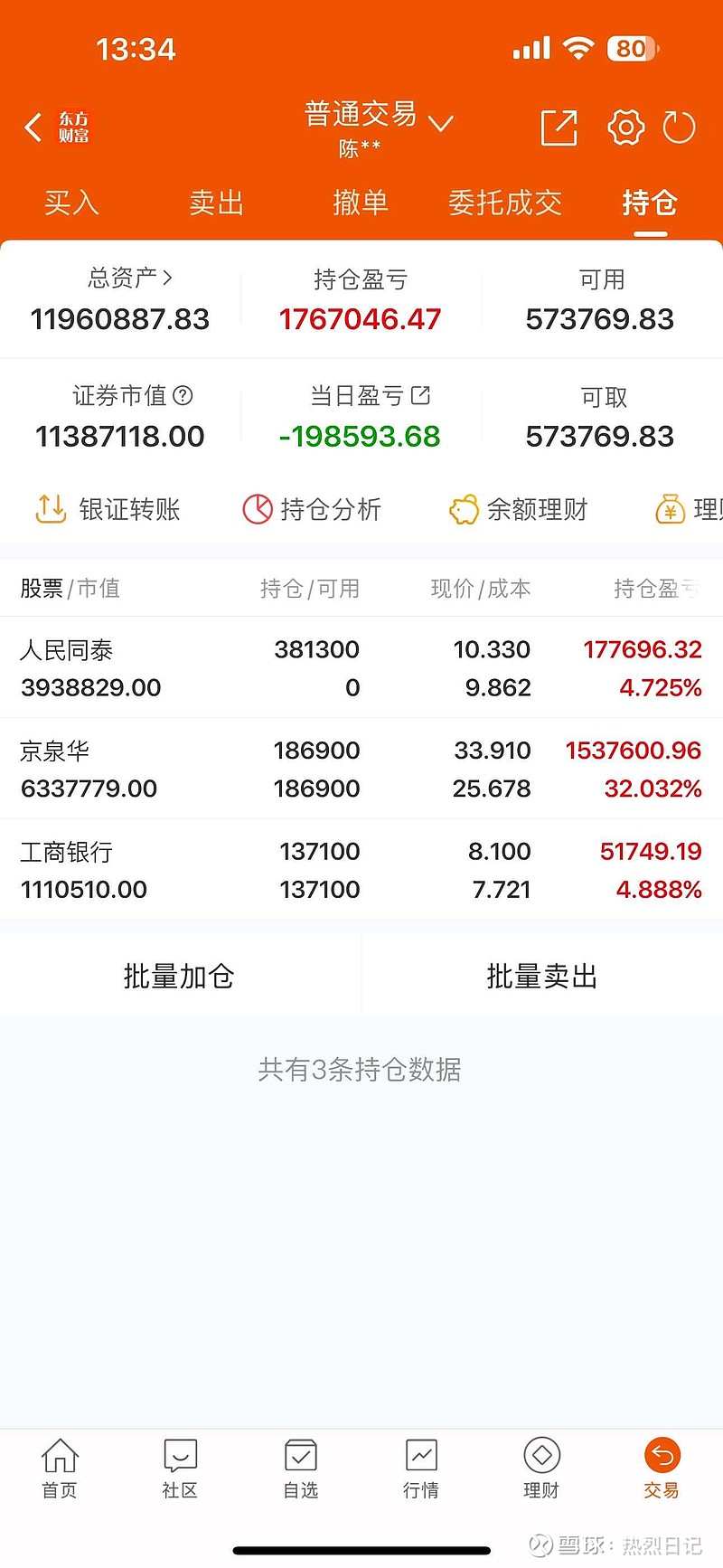Switch to the 卖出 tab
The image size is (723, 1568).
(x=216, y=203)
